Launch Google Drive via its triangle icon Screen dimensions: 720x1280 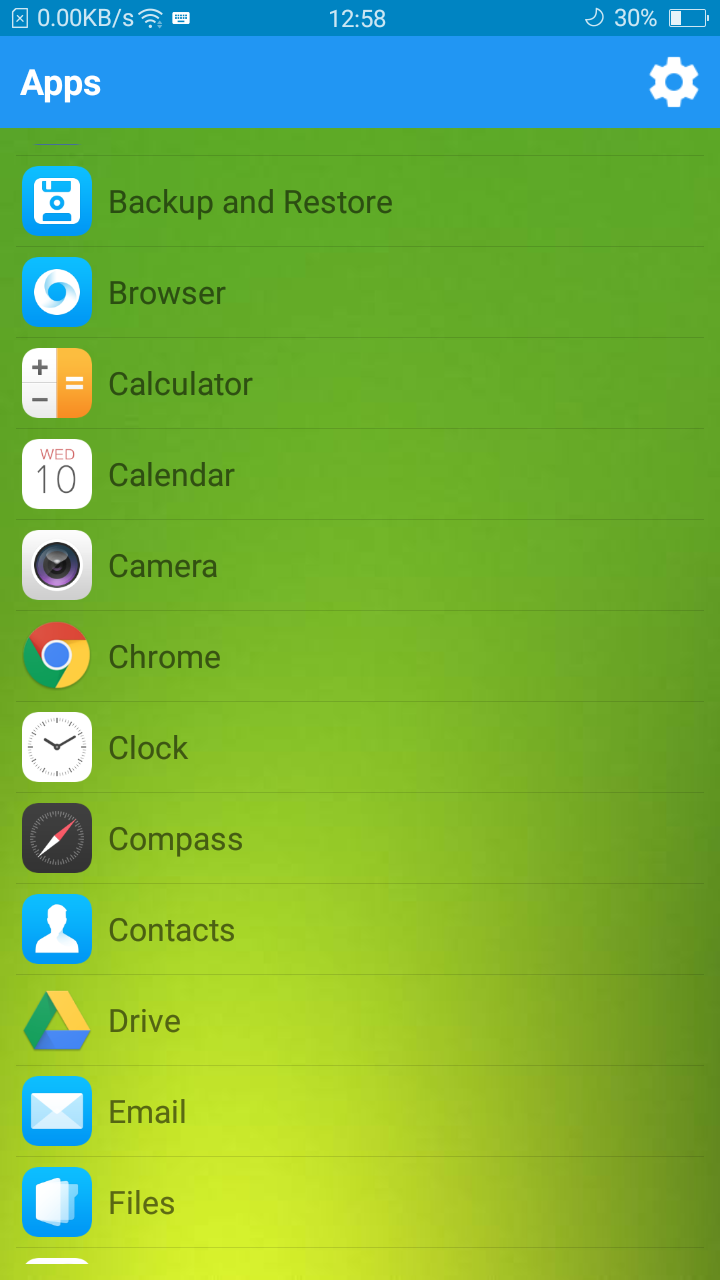[57, 1020]
